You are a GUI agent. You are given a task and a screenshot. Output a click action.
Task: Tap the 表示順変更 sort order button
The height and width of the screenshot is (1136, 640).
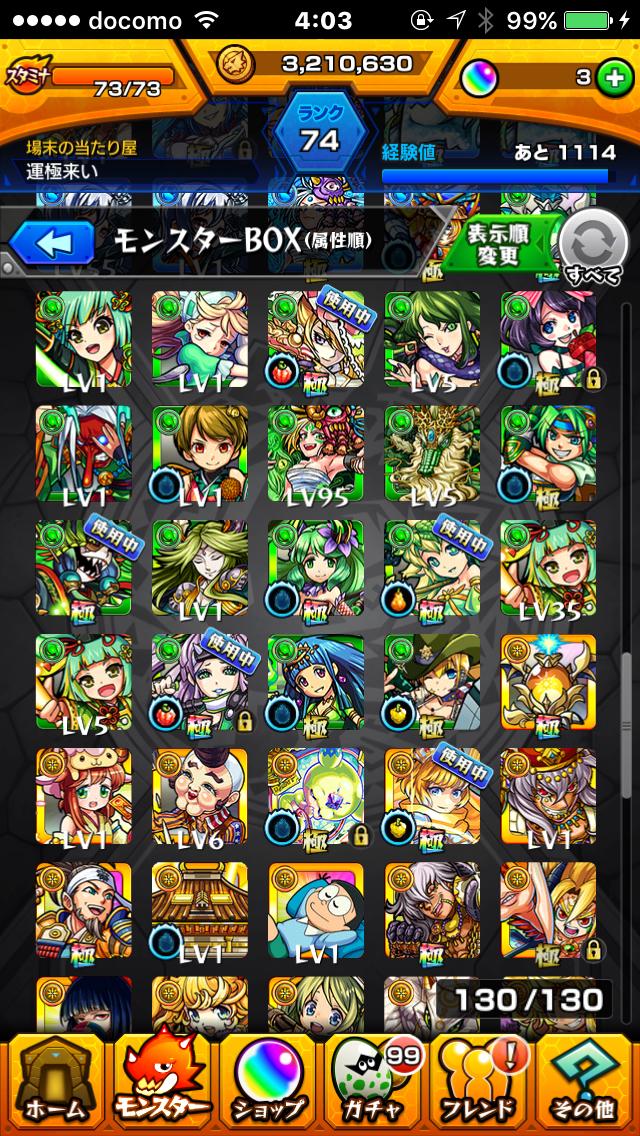click(x=497, y=243)
